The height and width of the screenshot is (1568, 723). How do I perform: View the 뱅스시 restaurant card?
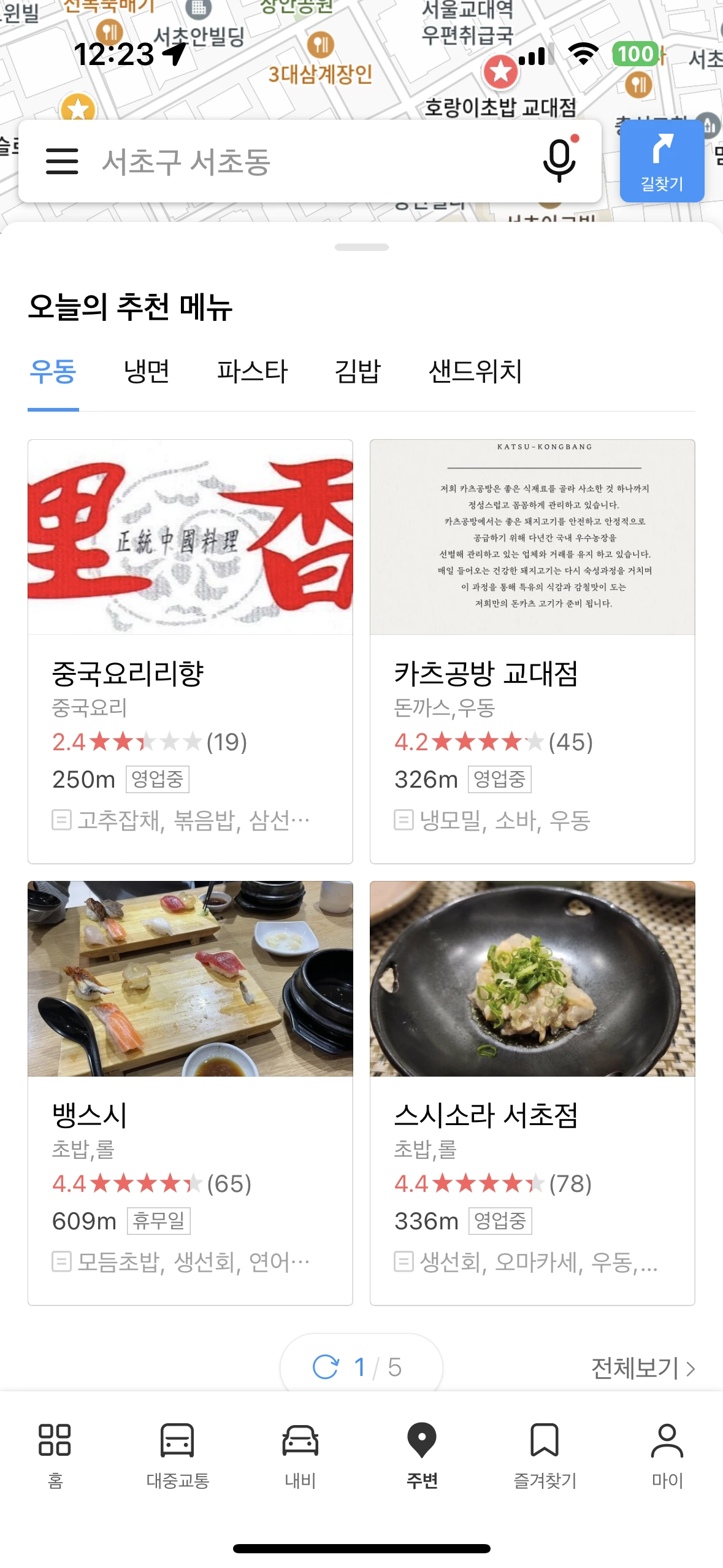click(190, 1092)
